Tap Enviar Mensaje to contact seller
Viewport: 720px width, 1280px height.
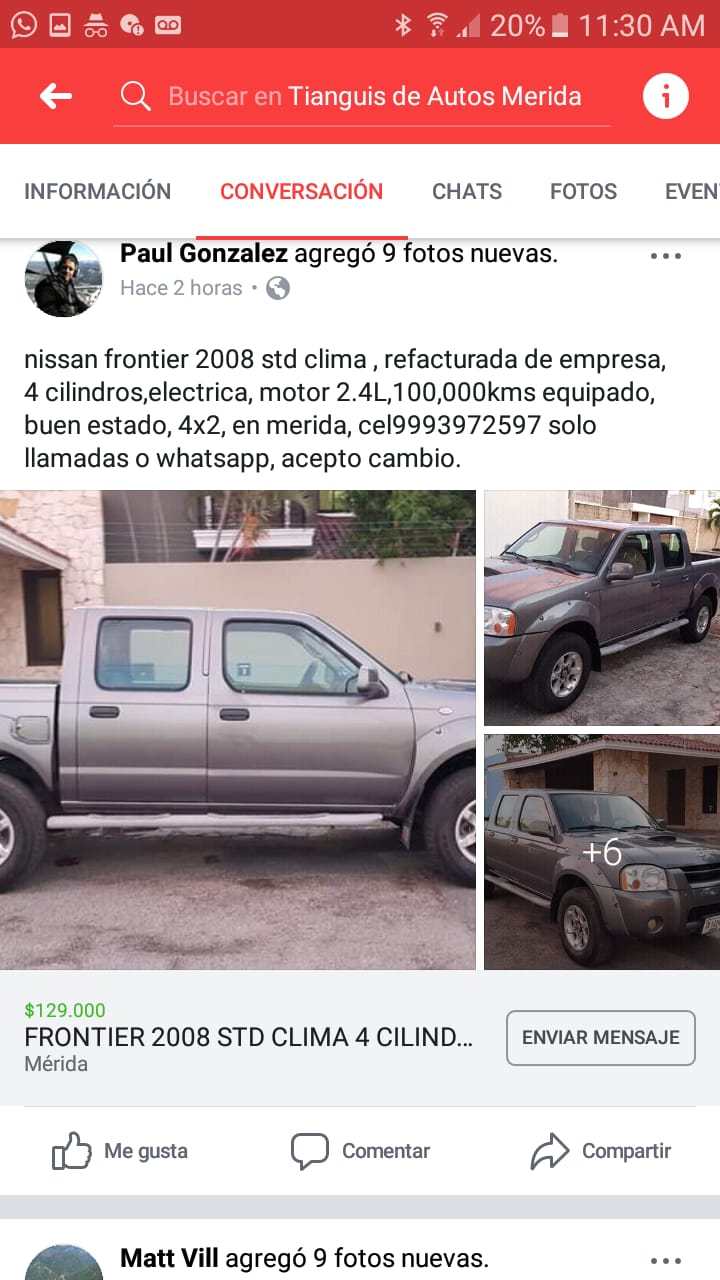600,1038
